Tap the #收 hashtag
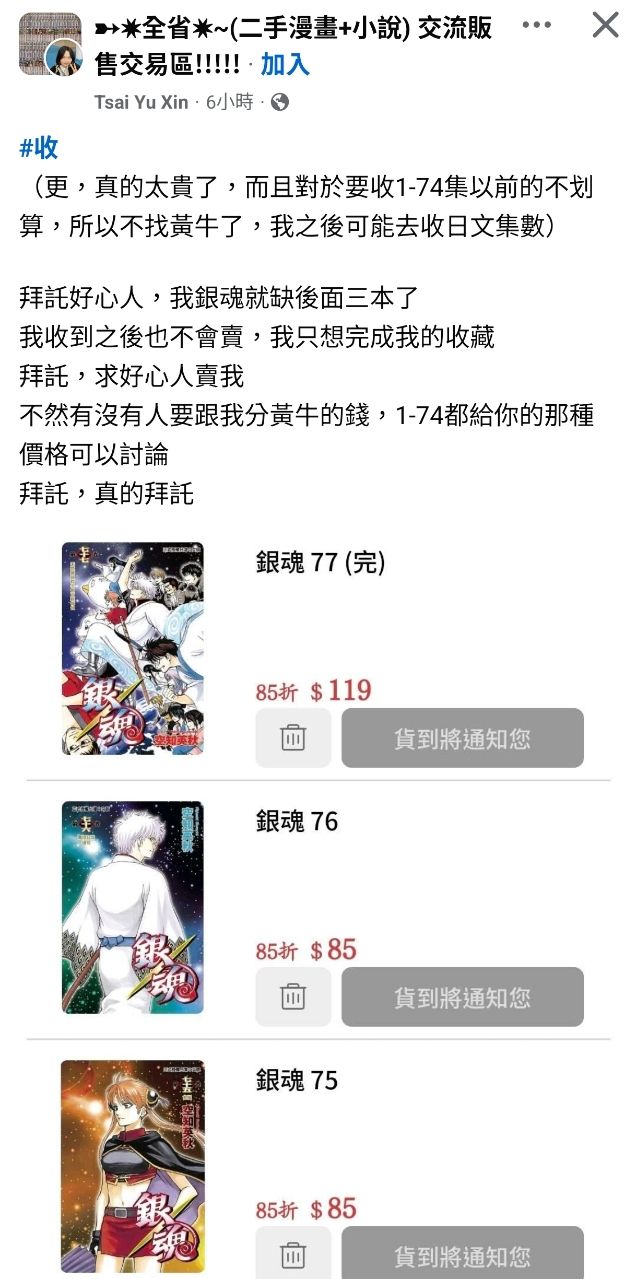Image resolution: width=637 pixels, height=1279 pixels. click(x=39, y=149)
